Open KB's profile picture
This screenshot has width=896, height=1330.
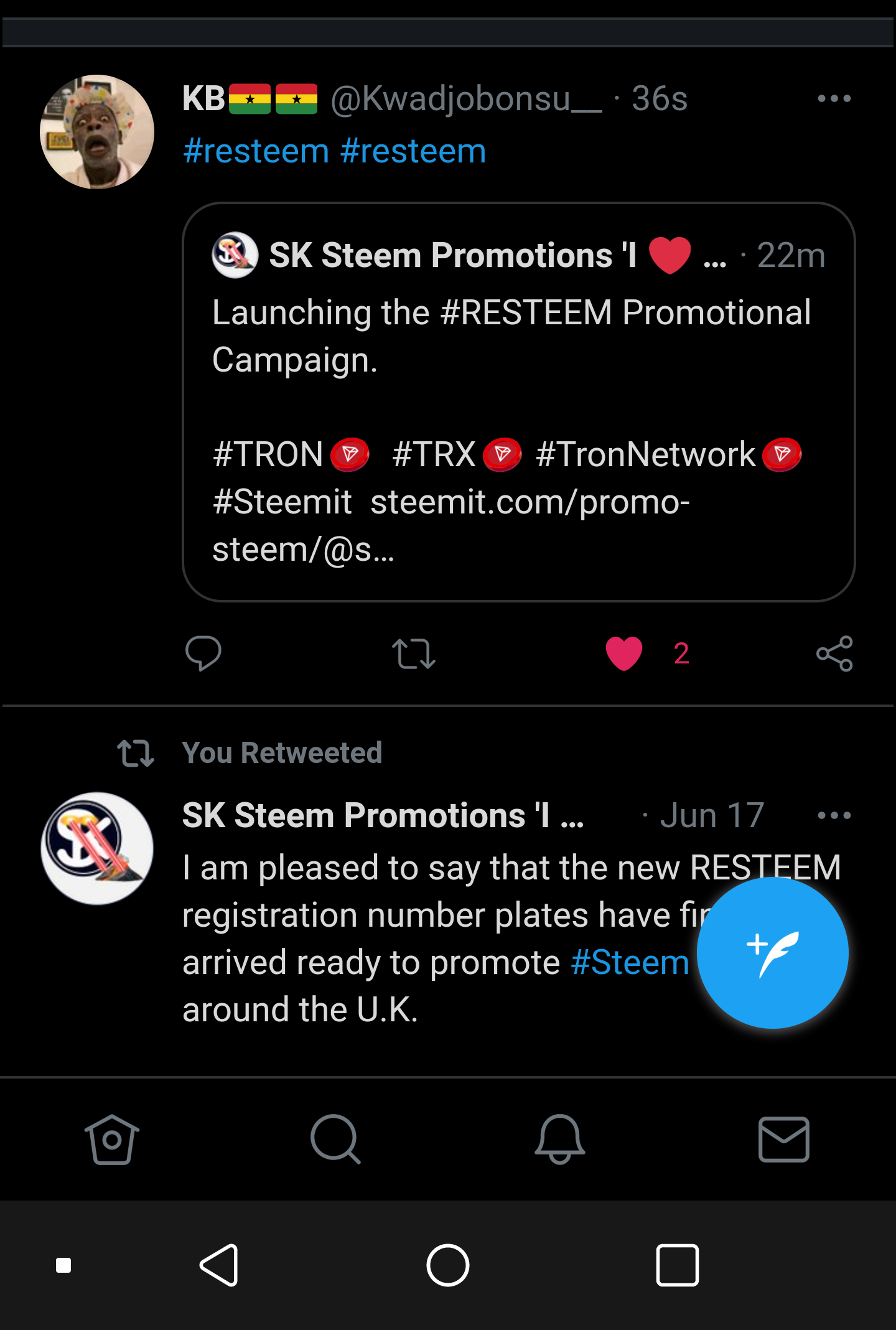97,132
